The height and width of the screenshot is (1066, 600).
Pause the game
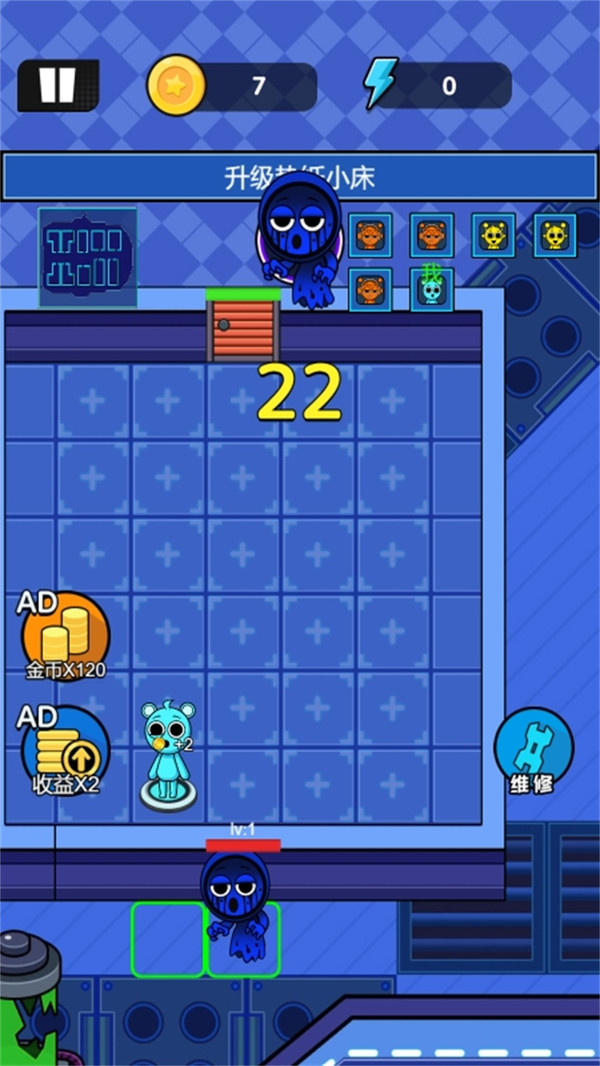[57, 85]
